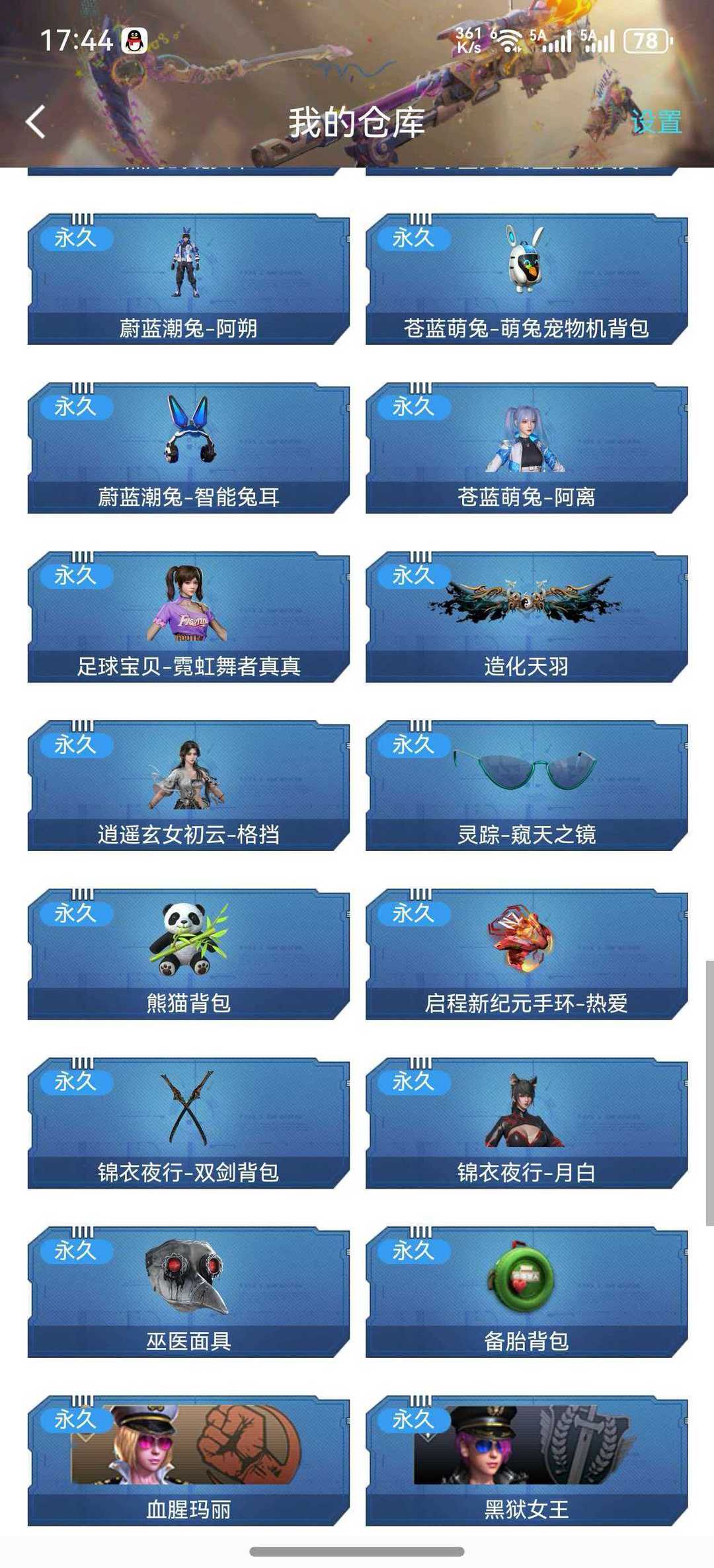The width and height of the screenshot is (714, 1568).
Task: Select the 血腥玛丽 character card
Action: [x=188, y=1461]
